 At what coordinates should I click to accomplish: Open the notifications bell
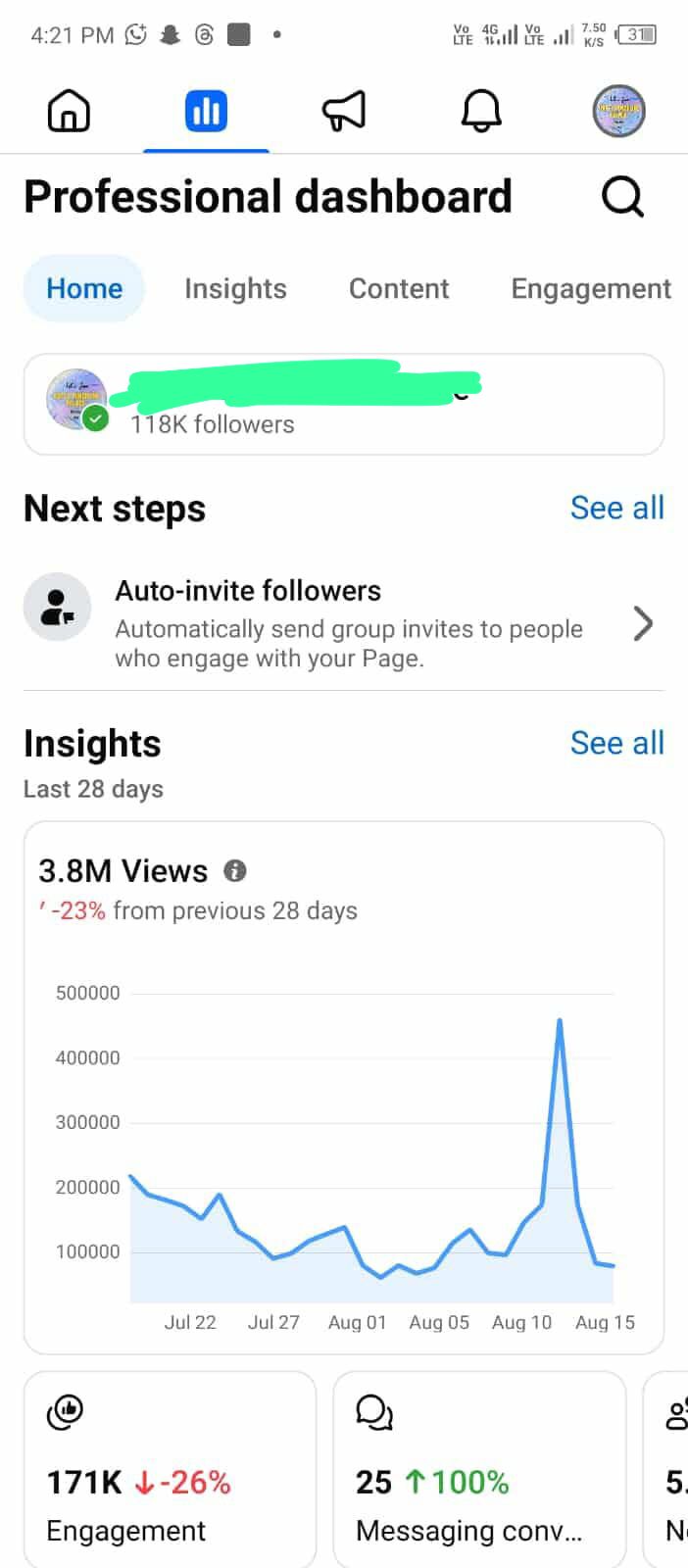coord(481,111)
